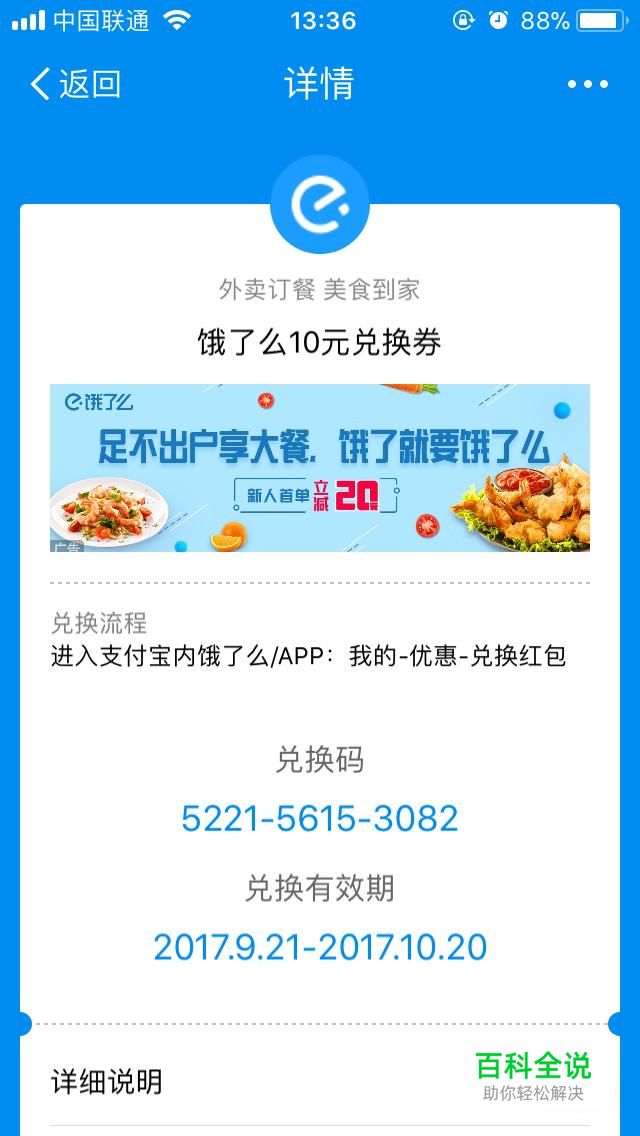Open the 饿了么 new-user ad banner
Screen dimensions: 640x1136
pos(320,468)
